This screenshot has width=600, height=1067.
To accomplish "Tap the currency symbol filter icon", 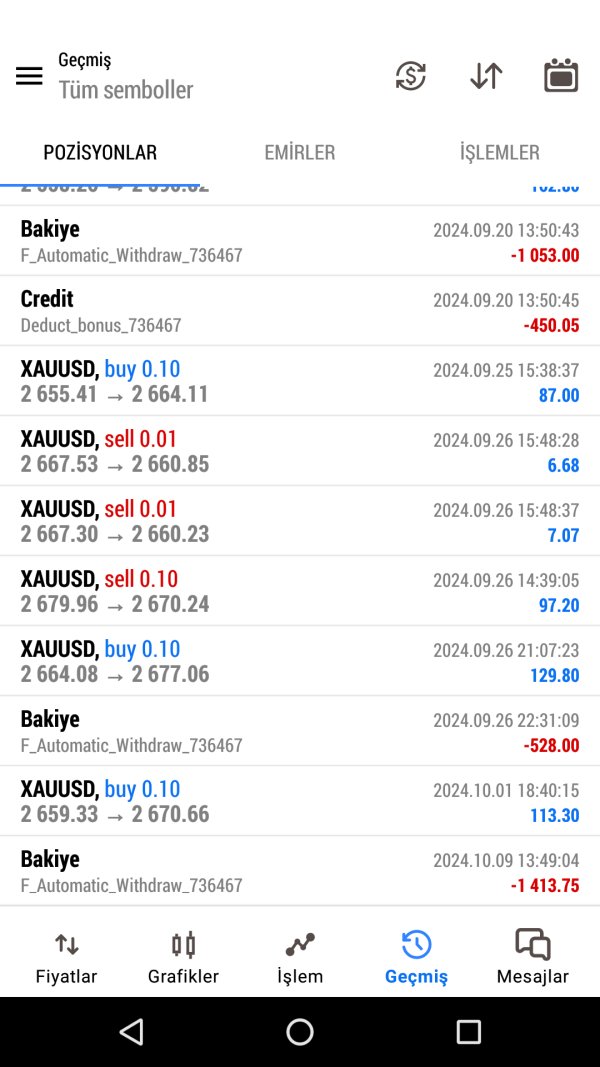I will pyautogui.click(x=411, y=76).
